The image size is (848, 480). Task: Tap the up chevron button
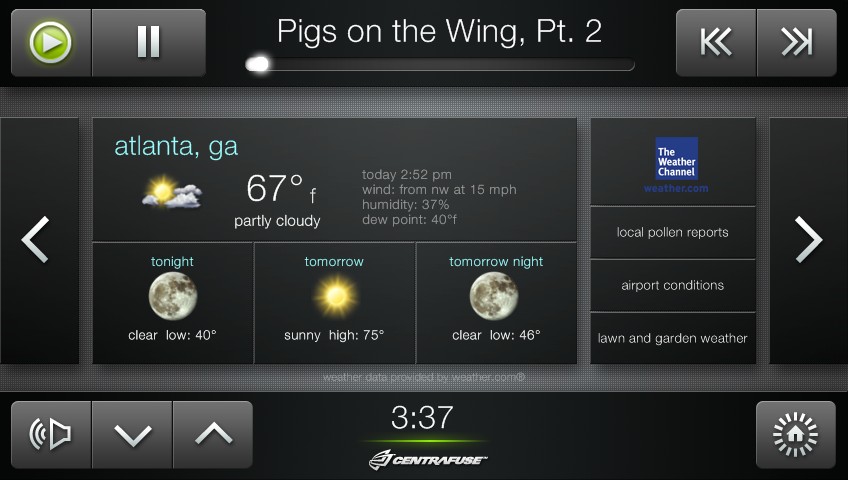(x=213, y=434)
